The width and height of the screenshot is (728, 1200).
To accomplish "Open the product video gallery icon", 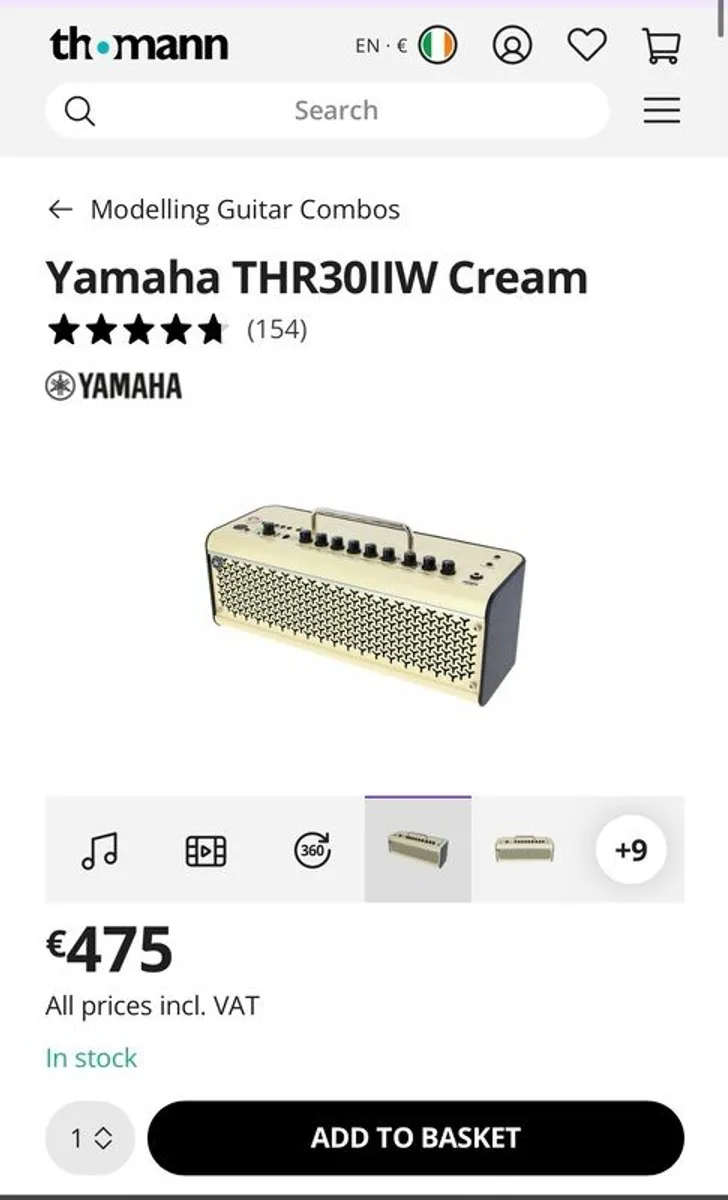I will click(205, 849).
